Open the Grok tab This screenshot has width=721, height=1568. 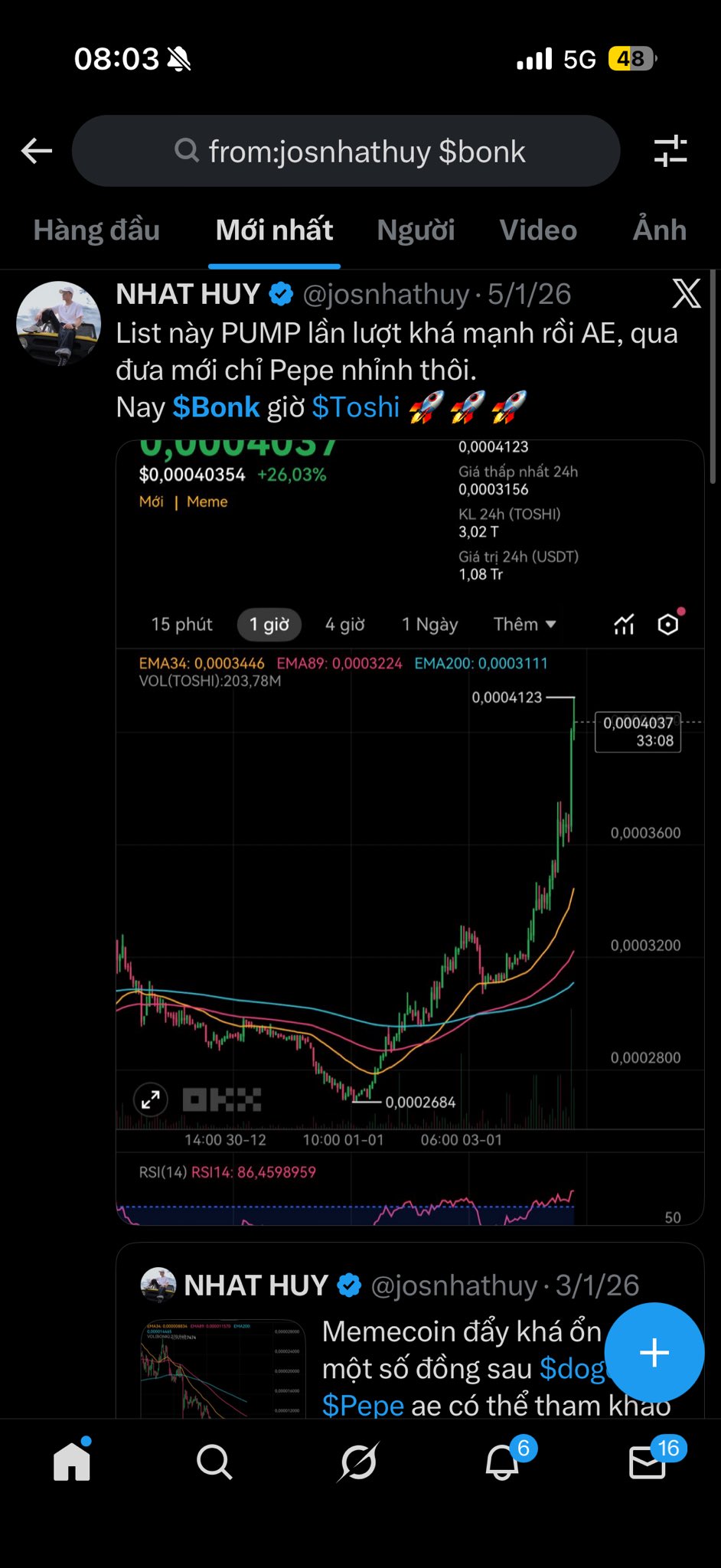358,1462
